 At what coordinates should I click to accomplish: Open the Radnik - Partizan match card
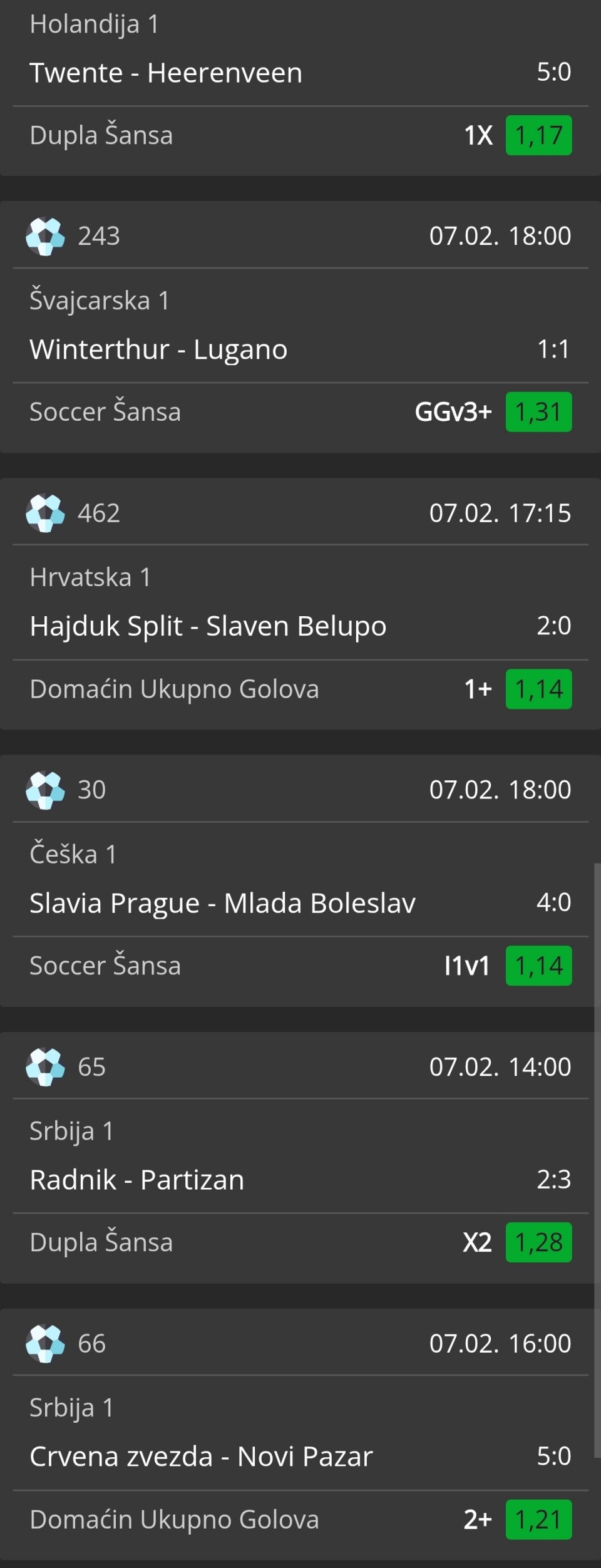pos(136,1180)
